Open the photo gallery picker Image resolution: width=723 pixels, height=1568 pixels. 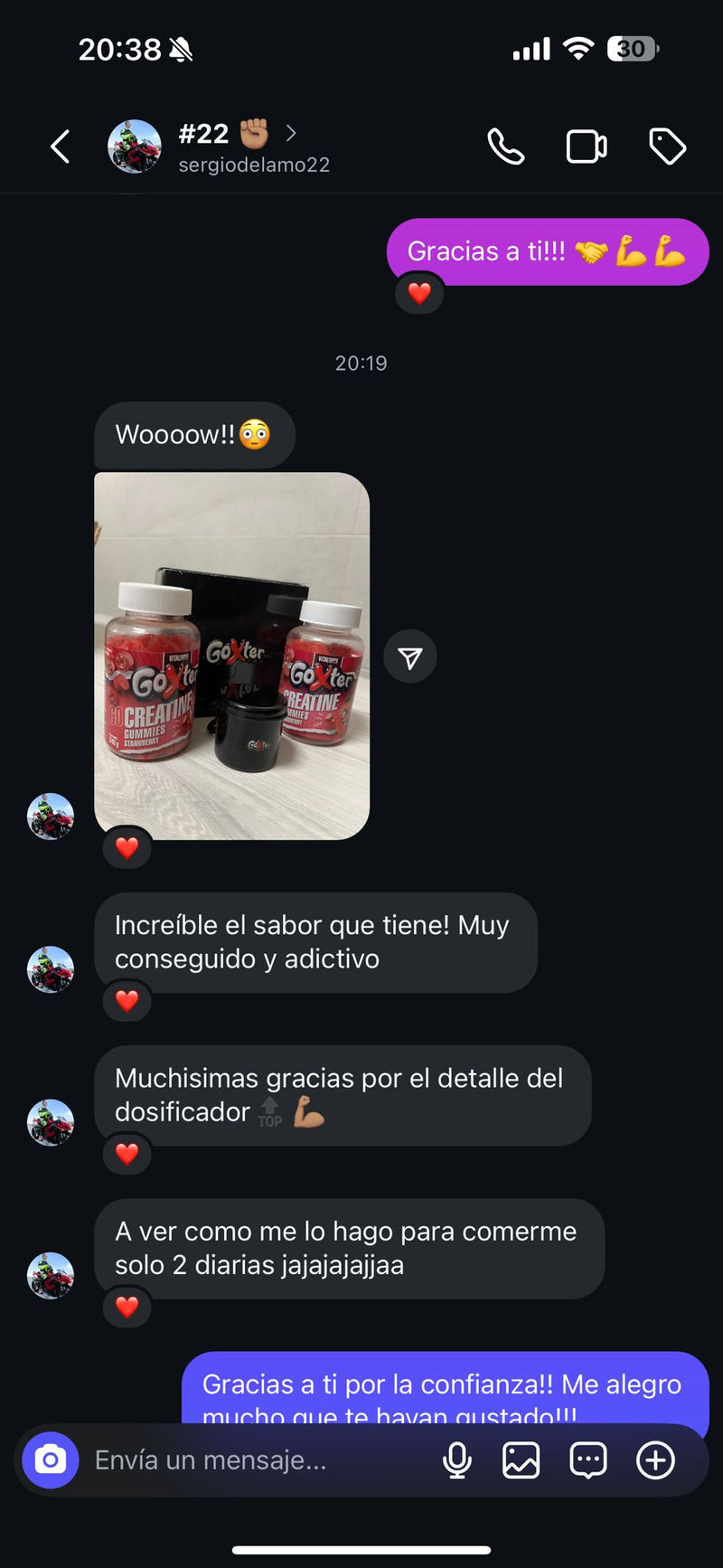point(521,1459)
